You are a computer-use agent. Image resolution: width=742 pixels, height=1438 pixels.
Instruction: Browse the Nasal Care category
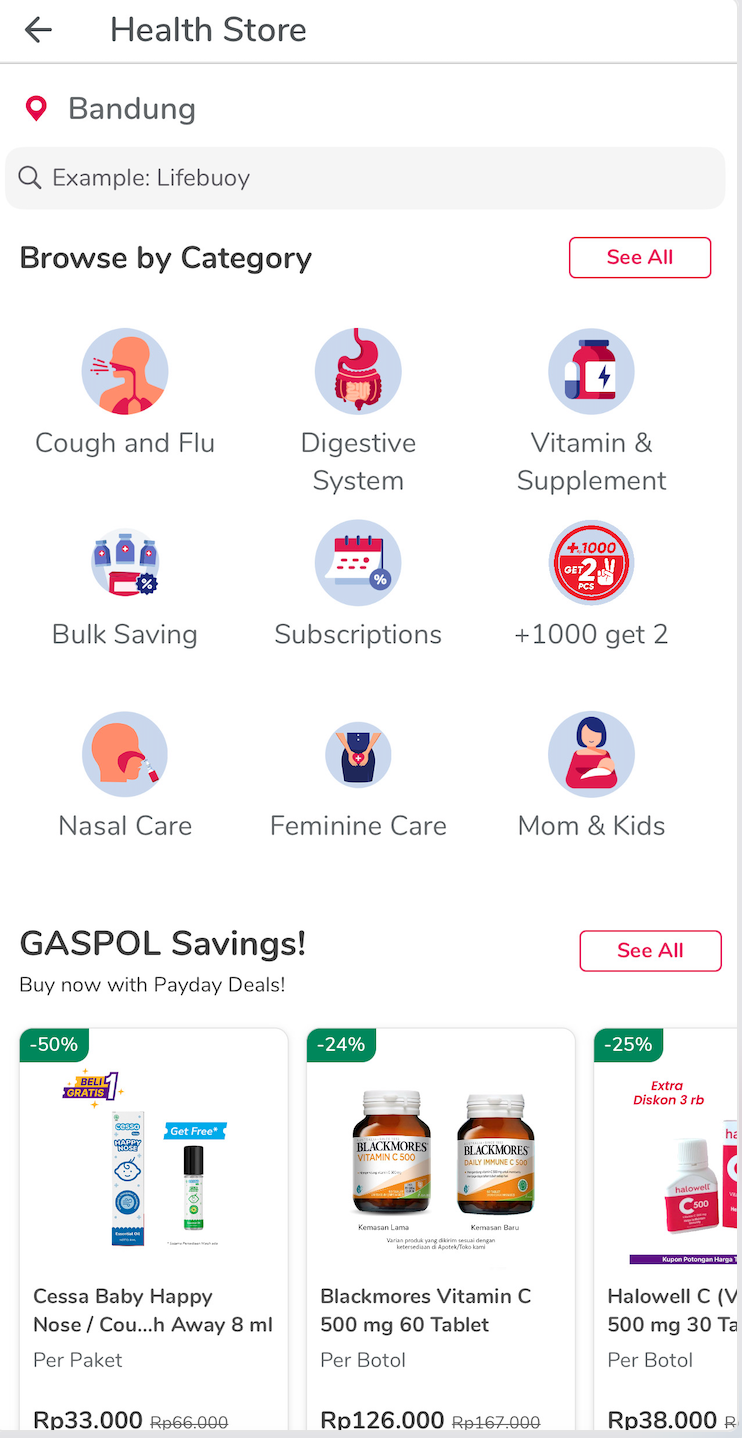pos(125,776)
